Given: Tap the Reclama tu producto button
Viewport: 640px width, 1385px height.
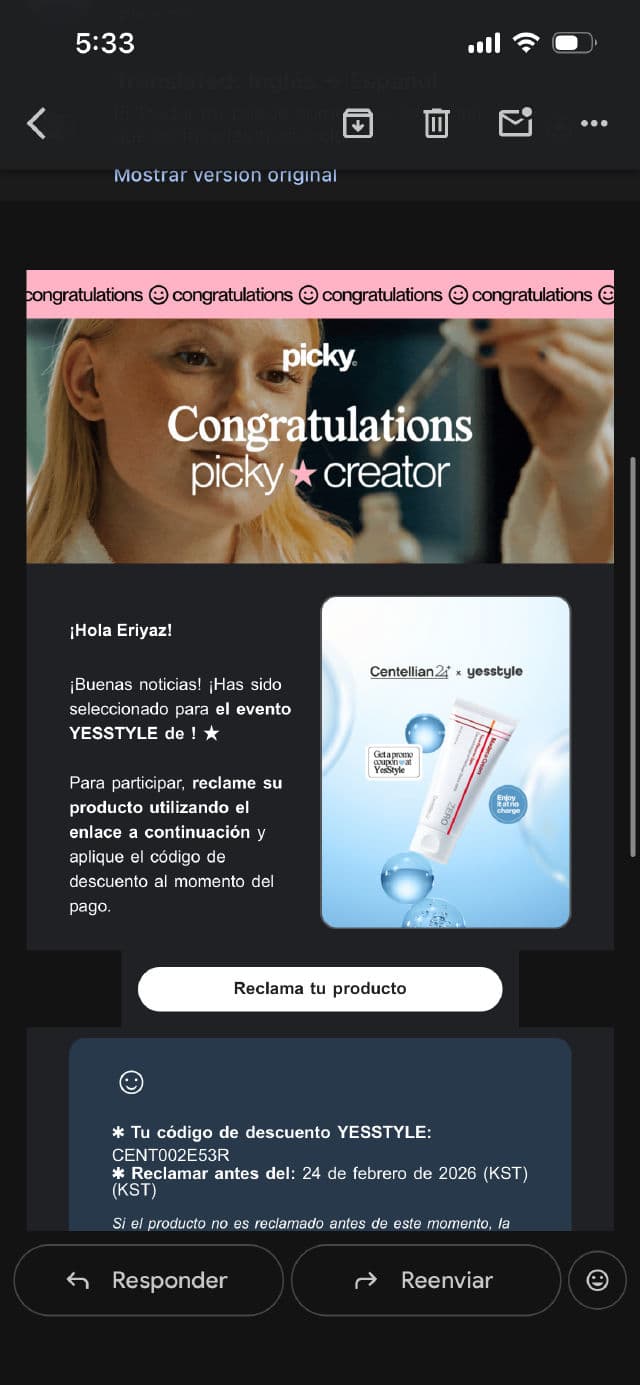Looking at the screenshot, I should tap(320, 988).
